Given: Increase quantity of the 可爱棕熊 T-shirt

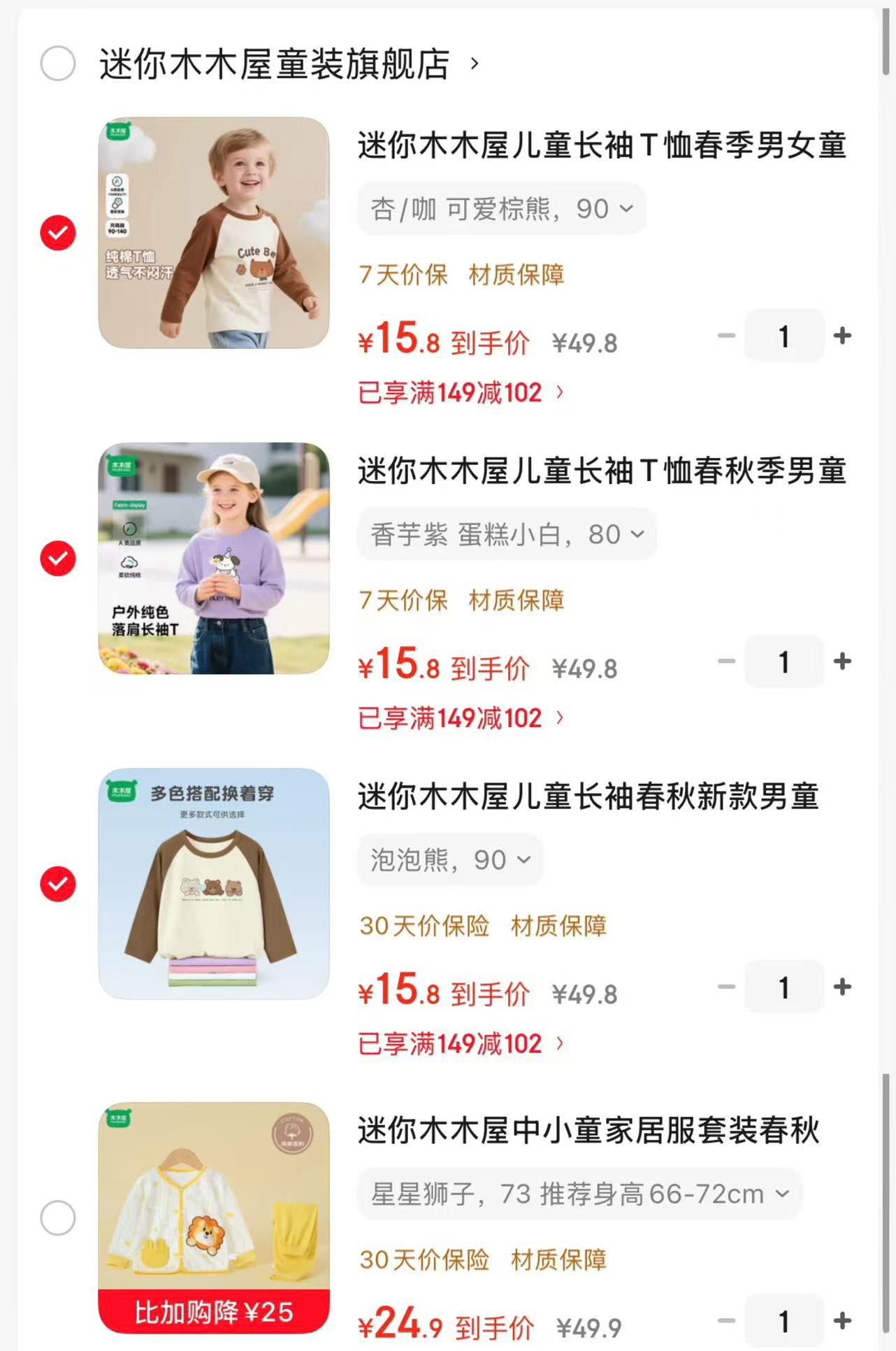Looking at the screenshot, I should [842, 336].
